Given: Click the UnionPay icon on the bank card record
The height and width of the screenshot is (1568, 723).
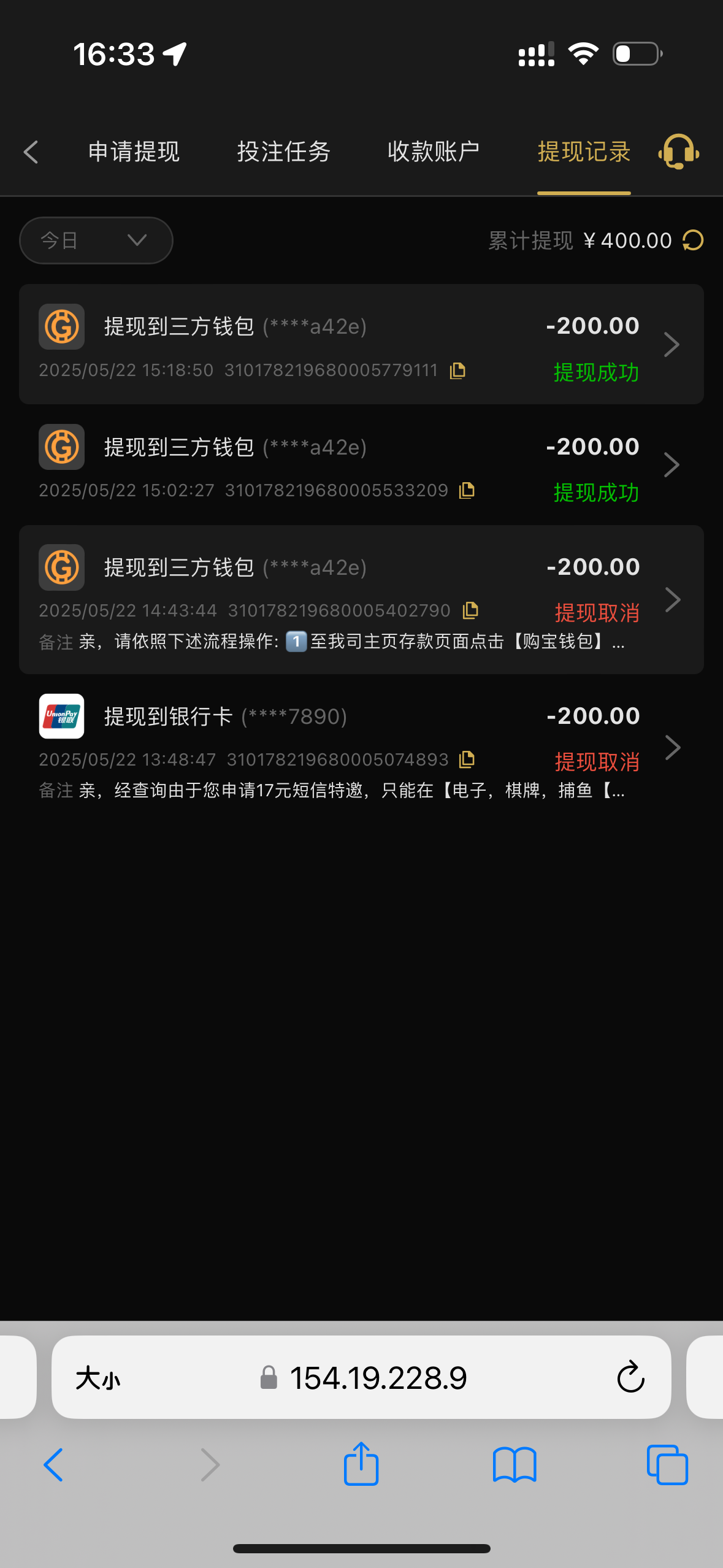Looking at the screenshot, I should (x=61, y=717).
